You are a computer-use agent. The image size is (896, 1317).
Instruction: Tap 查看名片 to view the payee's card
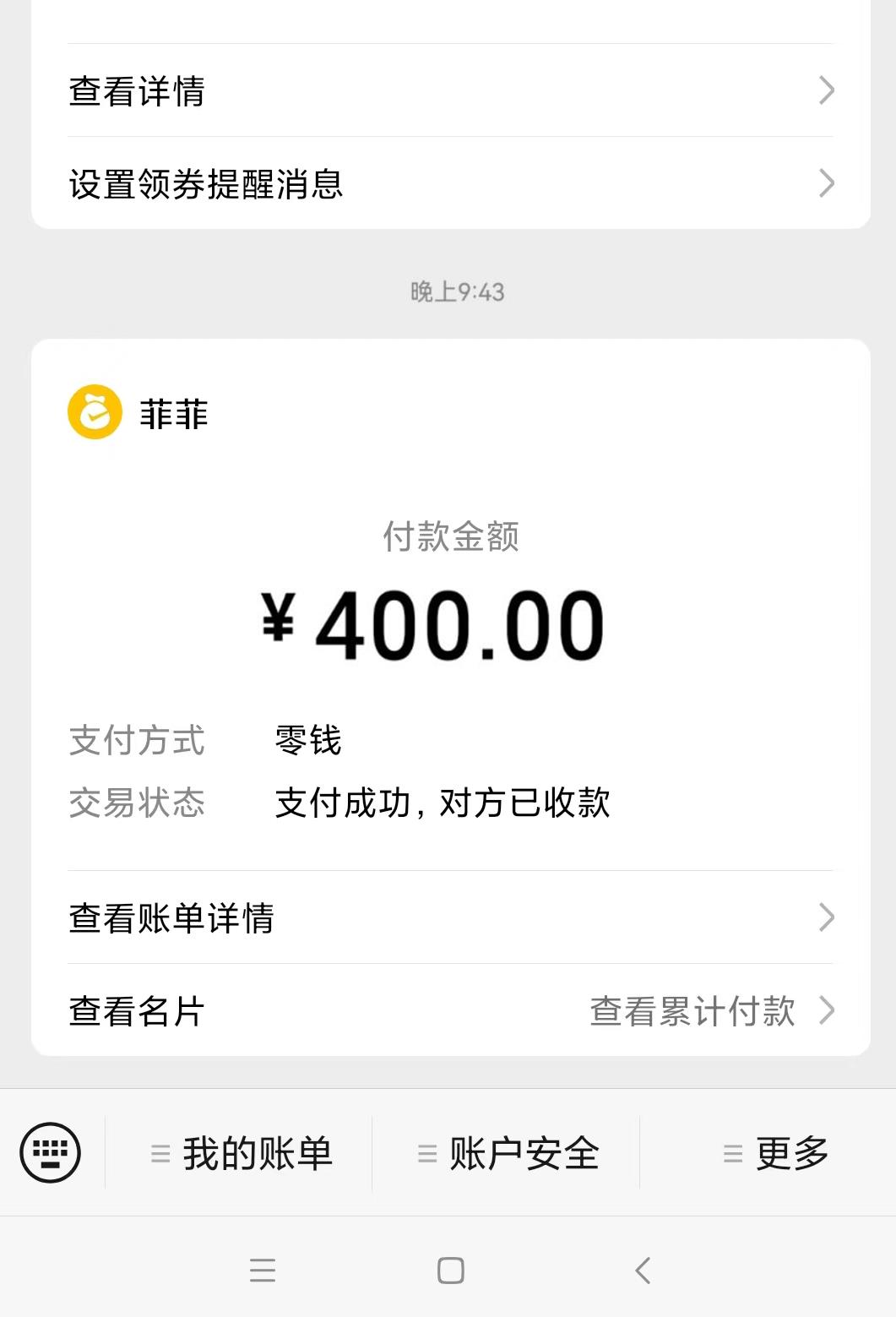coord(137,1010)
